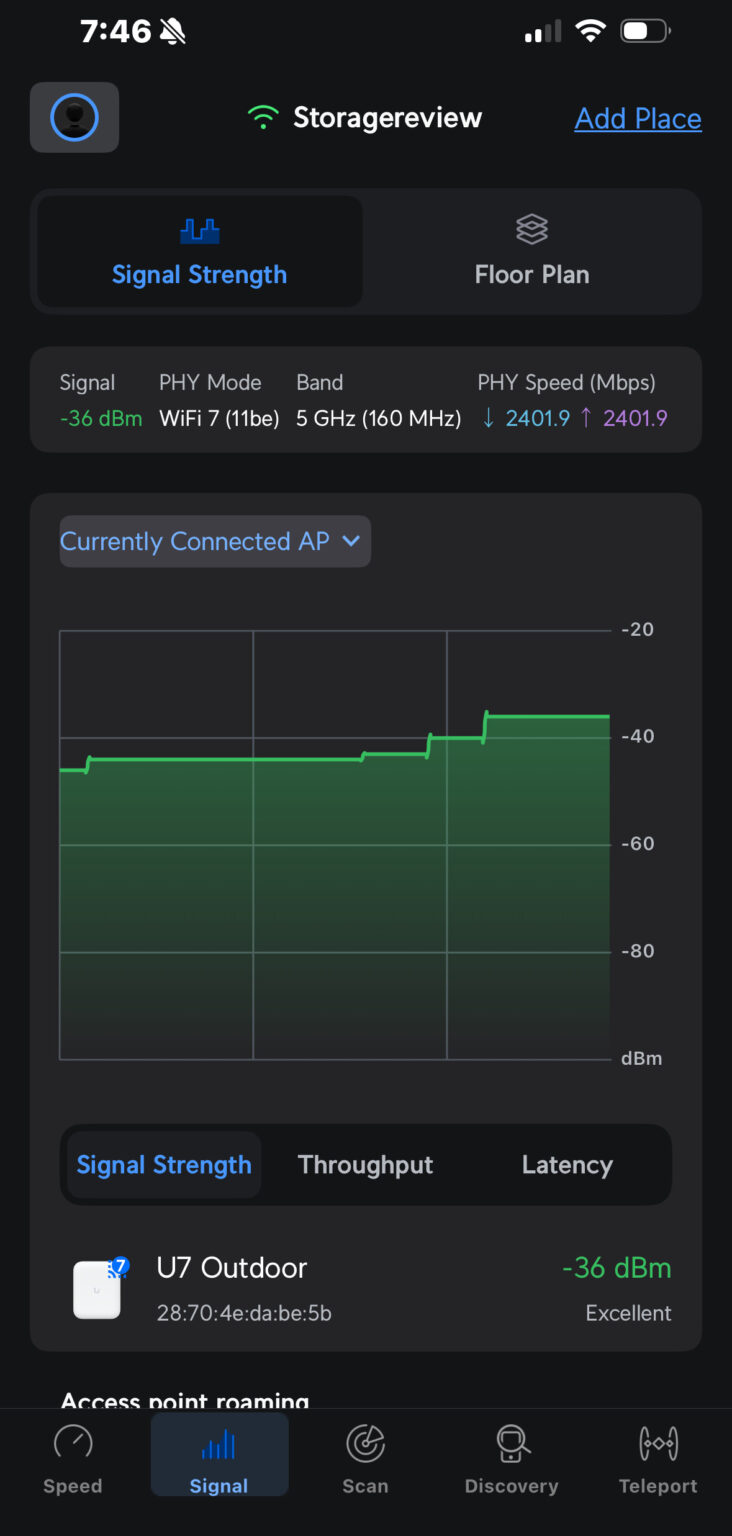This screenshot has height=1536, width=732.
Task: Select the Signal Strength view tab with bar icon
Action: point(199,251)
